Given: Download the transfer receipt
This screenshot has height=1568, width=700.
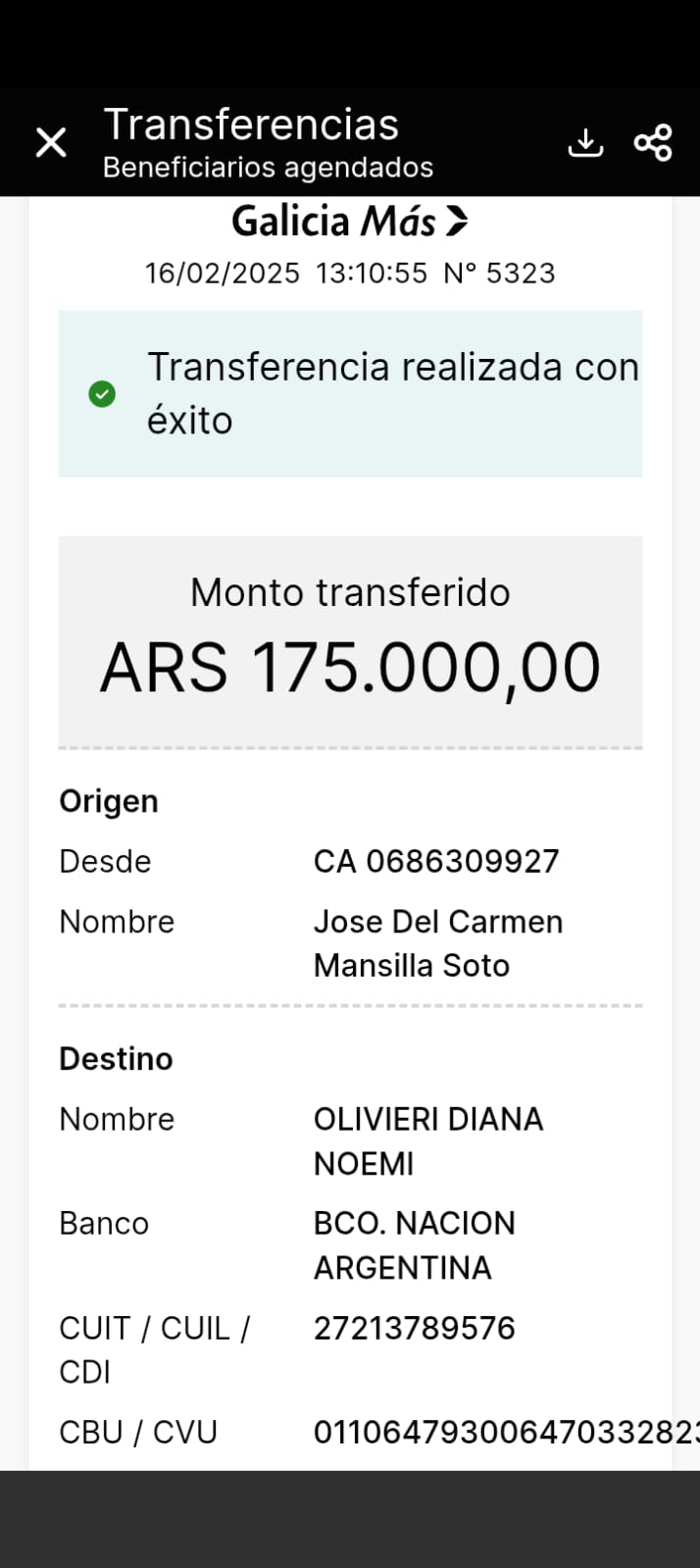Looking at the screenshot, I should [x=585, y=142].
